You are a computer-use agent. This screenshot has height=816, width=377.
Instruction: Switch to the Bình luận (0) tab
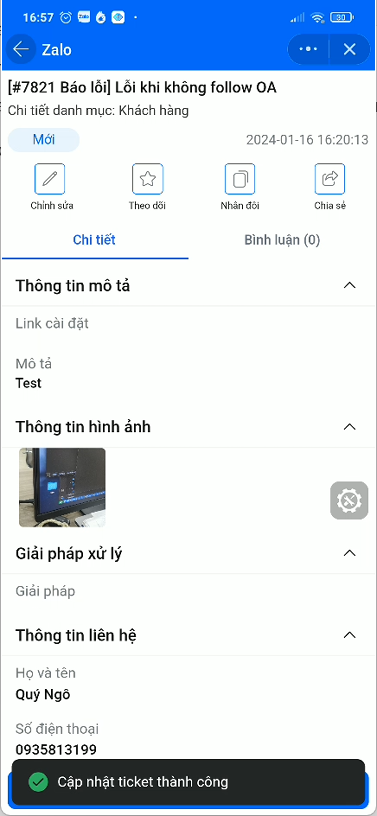pos(282,240)
